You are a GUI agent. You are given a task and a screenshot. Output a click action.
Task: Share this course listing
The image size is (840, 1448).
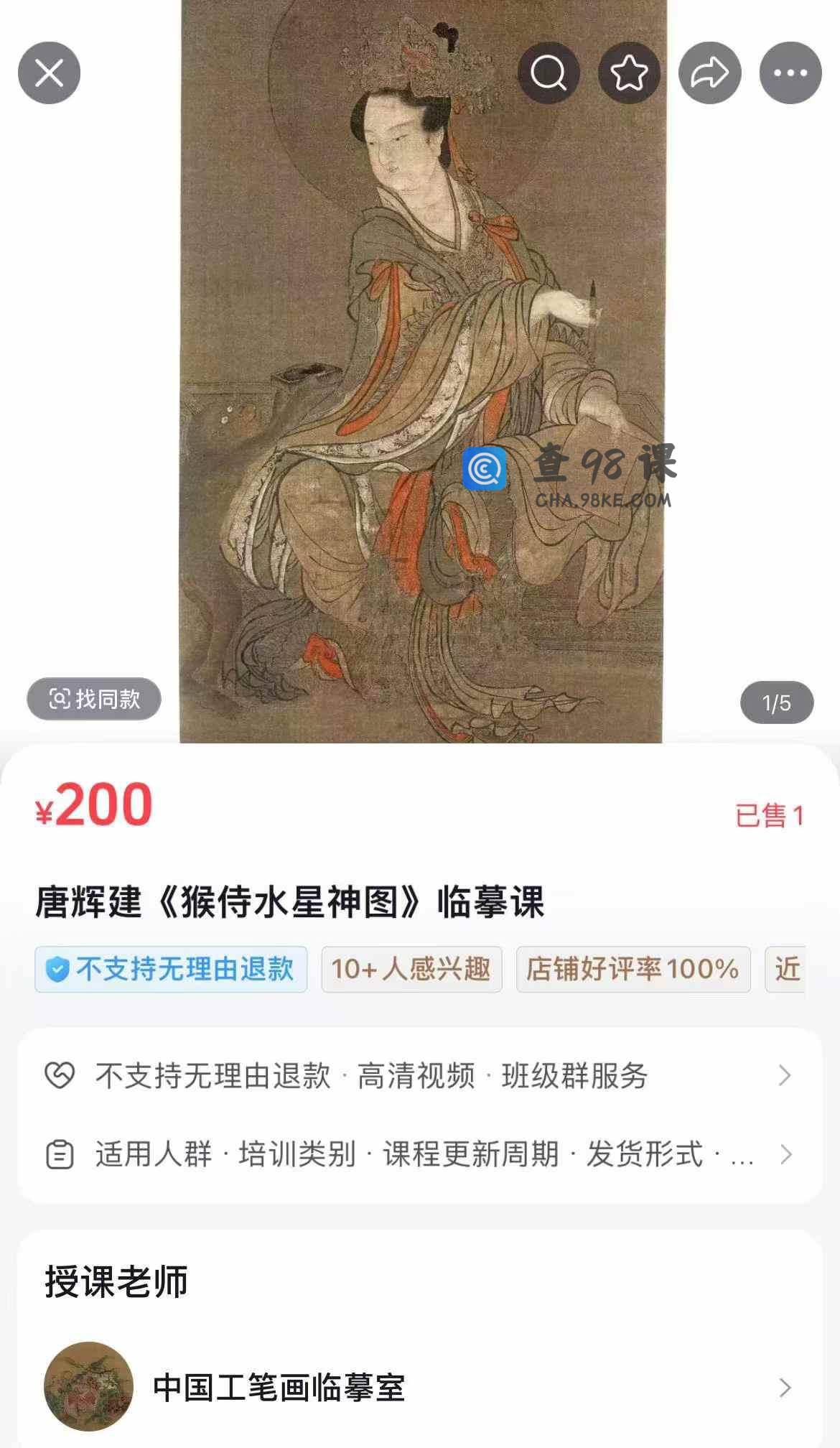pos(709,73)
